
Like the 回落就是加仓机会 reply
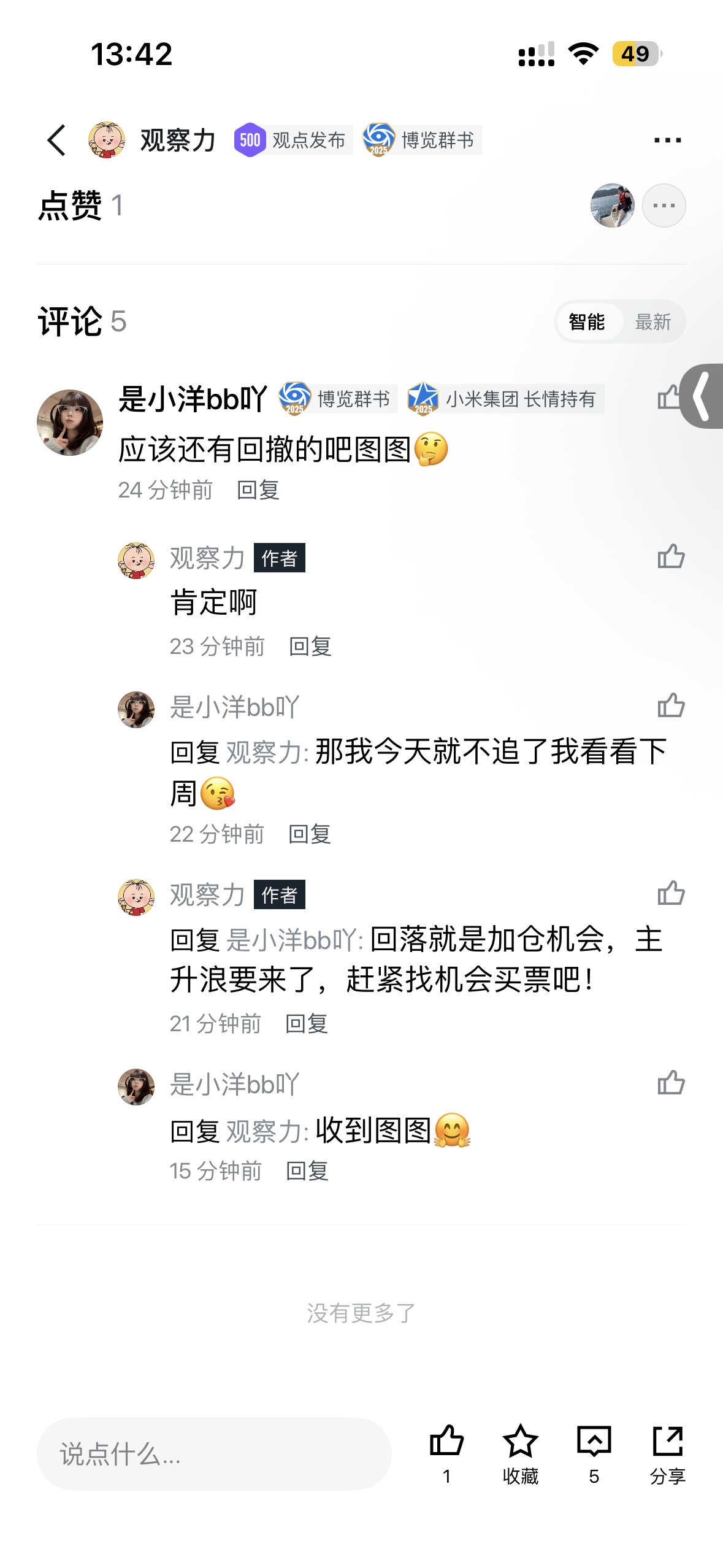tap(670, 893)
